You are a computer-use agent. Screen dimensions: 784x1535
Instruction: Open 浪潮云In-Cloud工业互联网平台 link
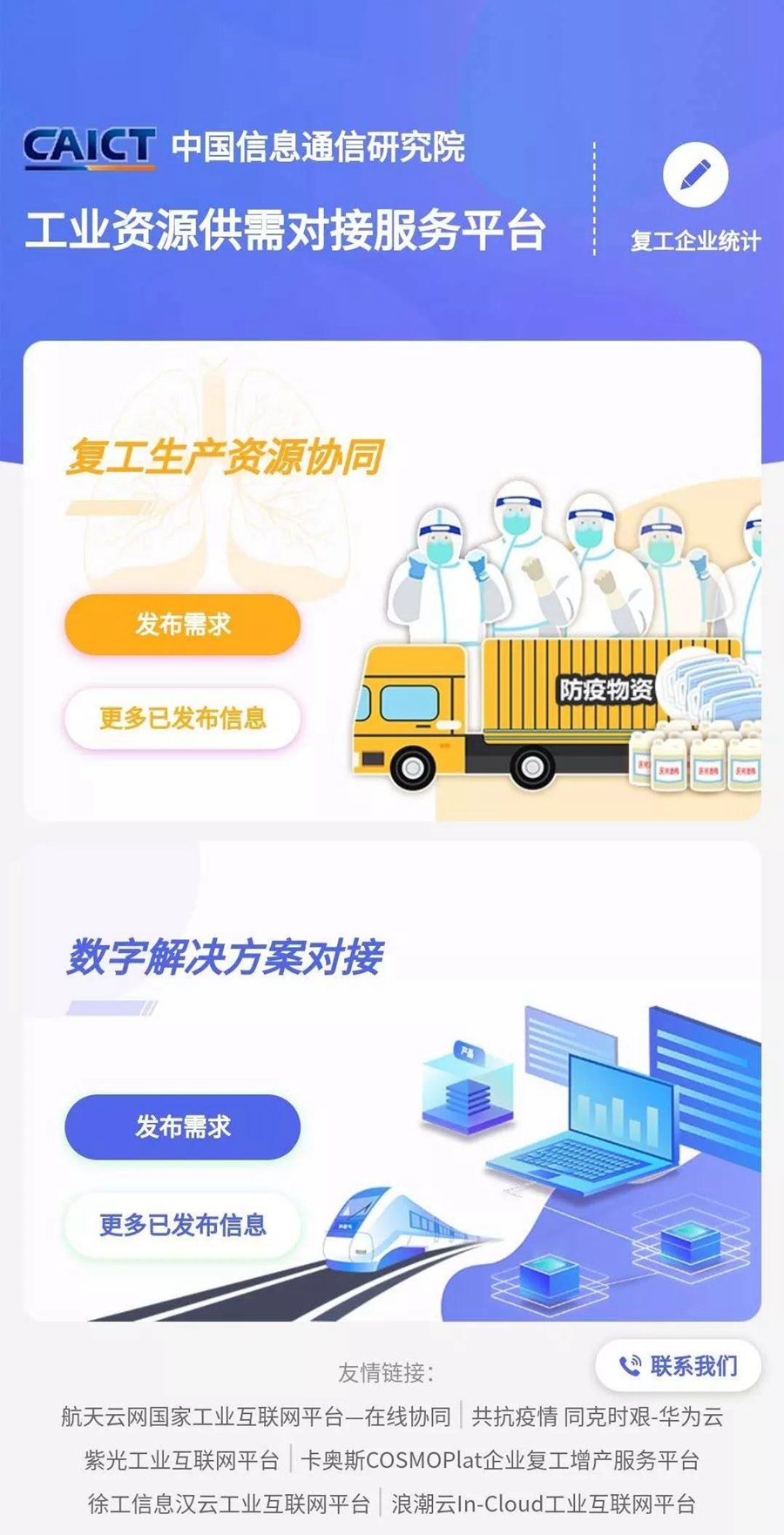543,1504
